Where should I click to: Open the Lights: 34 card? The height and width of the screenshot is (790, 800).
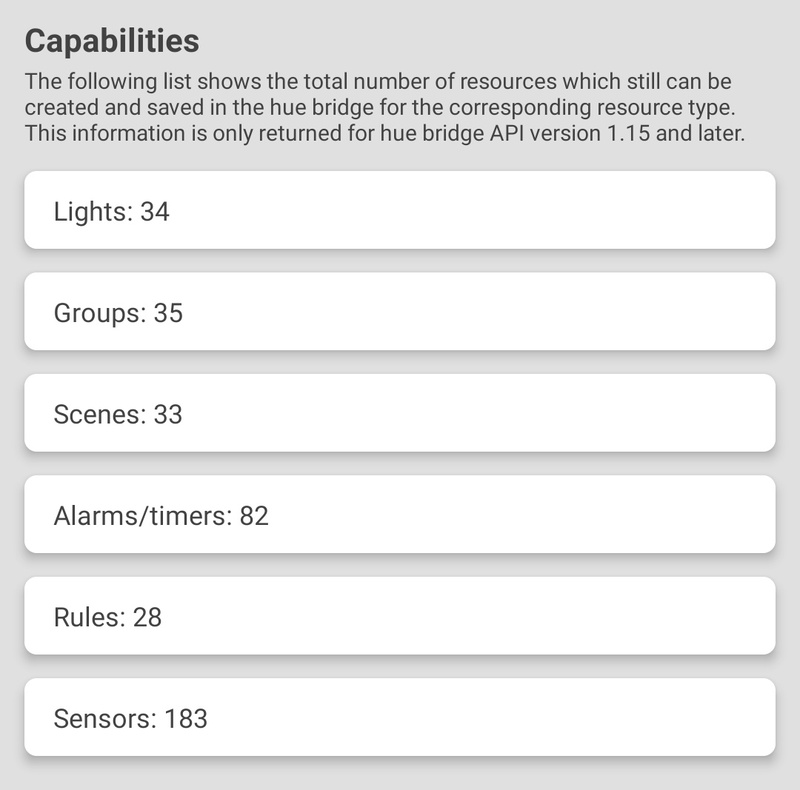(x=399, y=211)
